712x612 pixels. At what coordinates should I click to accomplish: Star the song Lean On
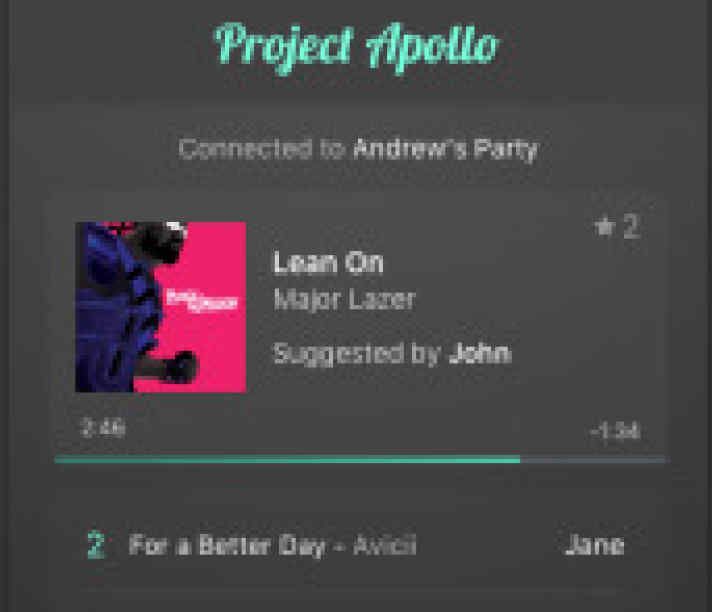[604, 228]
